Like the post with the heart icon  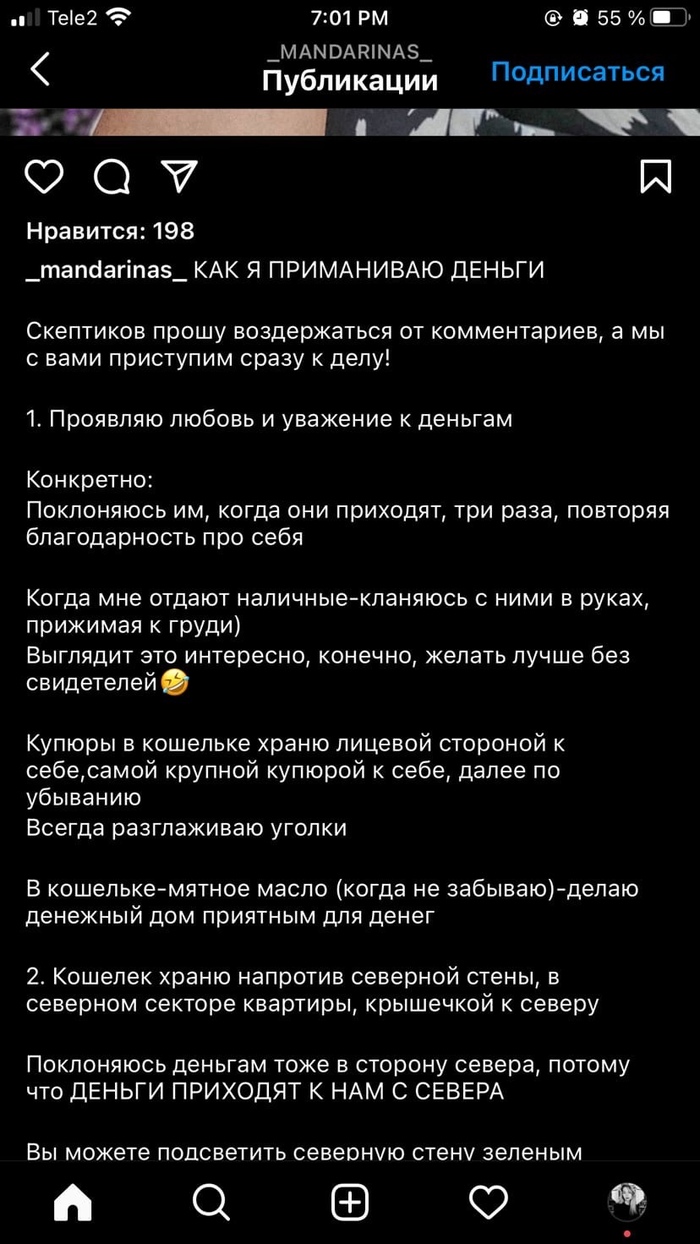[x=44, y=177]
